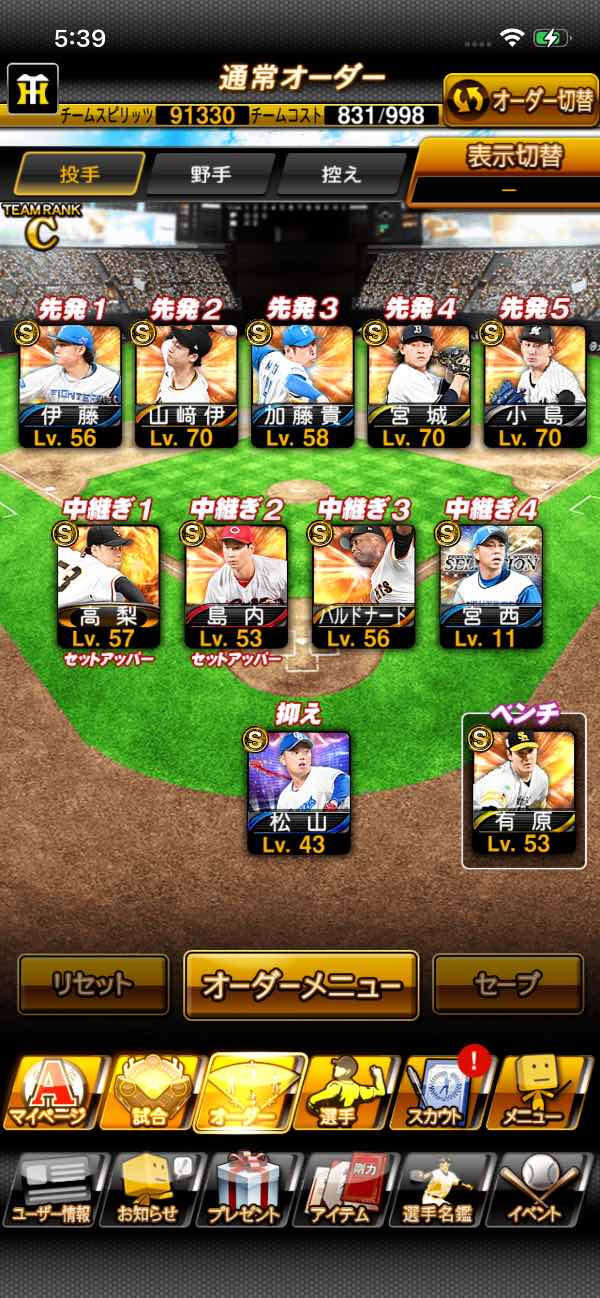Open the card of reliever 高梨
This screenshot has width=600, height=1298.
107,586
